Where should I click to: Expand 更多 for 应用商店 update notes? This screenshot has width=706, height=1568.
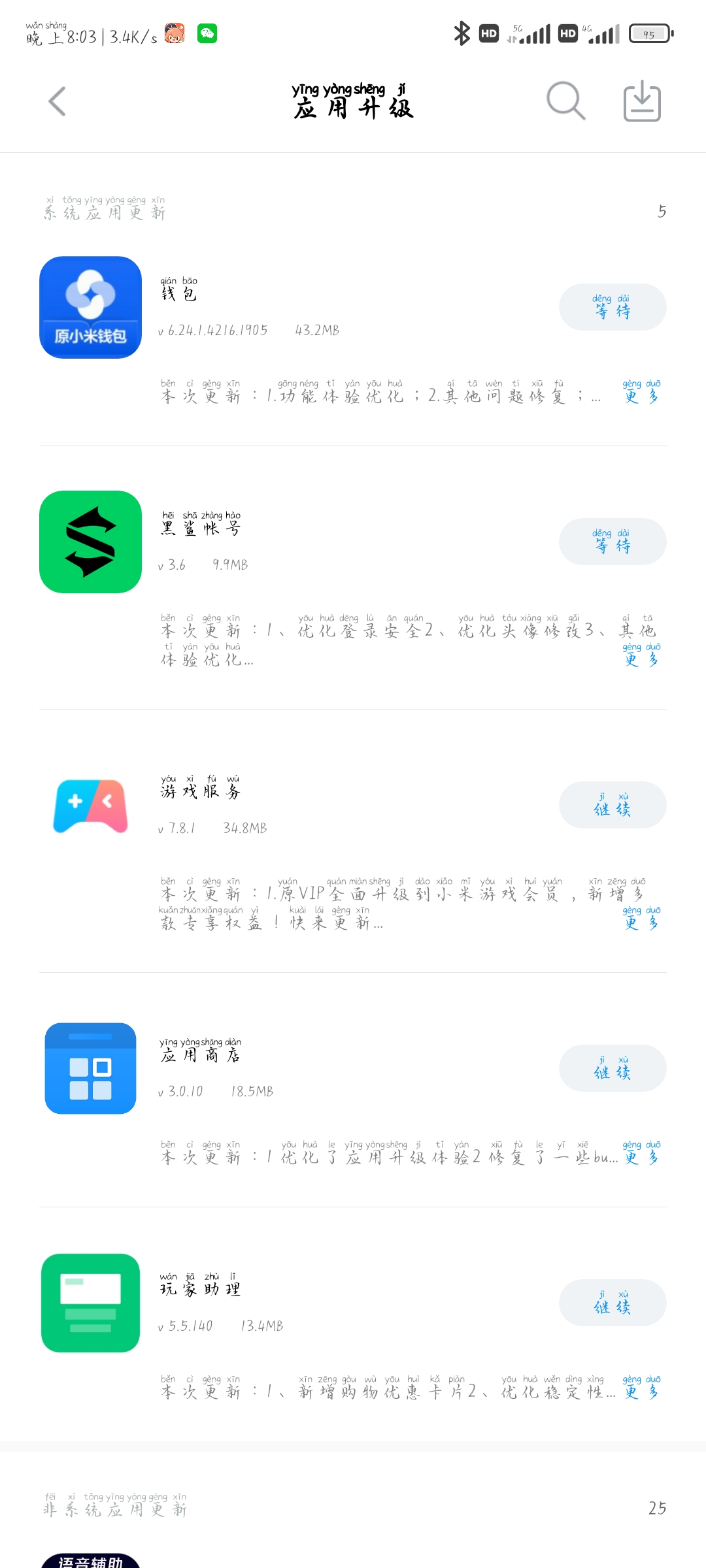tap(642, 1153)
